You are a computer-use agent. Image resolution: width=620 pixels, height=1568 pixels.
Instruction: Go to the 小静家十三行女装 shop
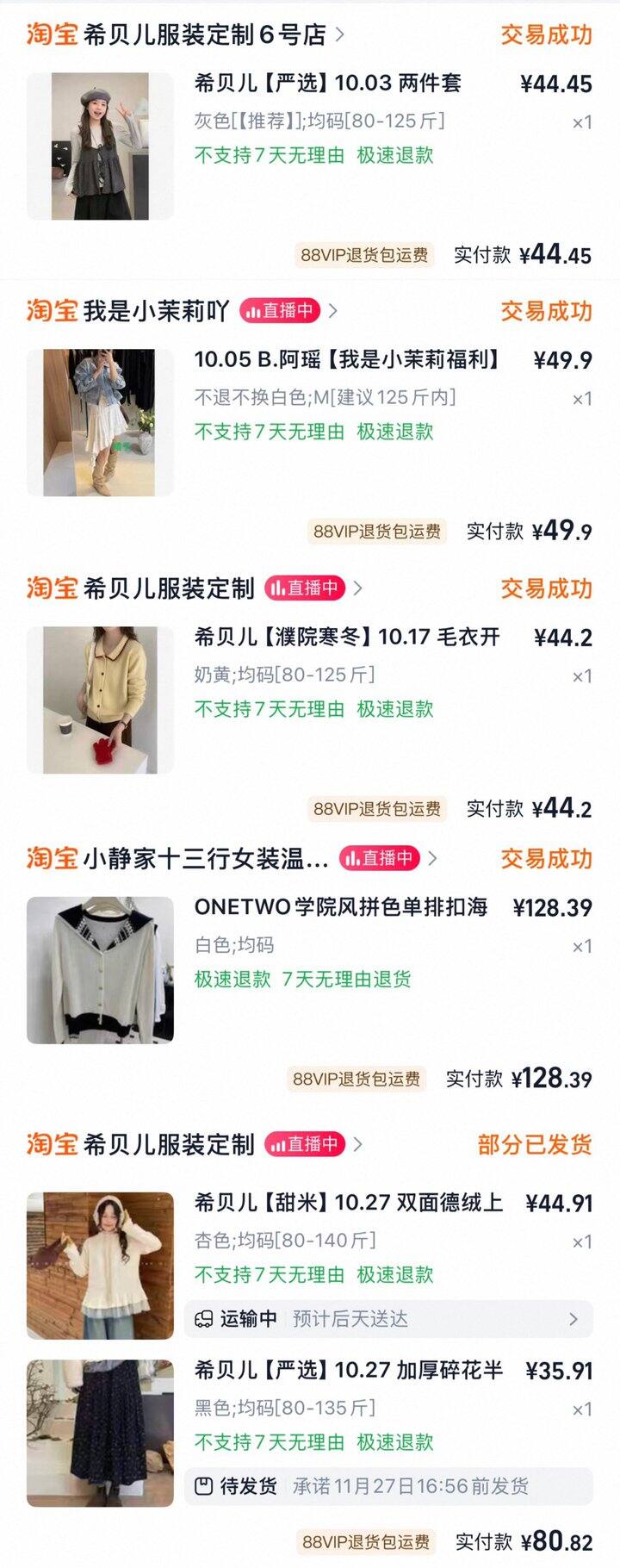[x=206, y=859]
